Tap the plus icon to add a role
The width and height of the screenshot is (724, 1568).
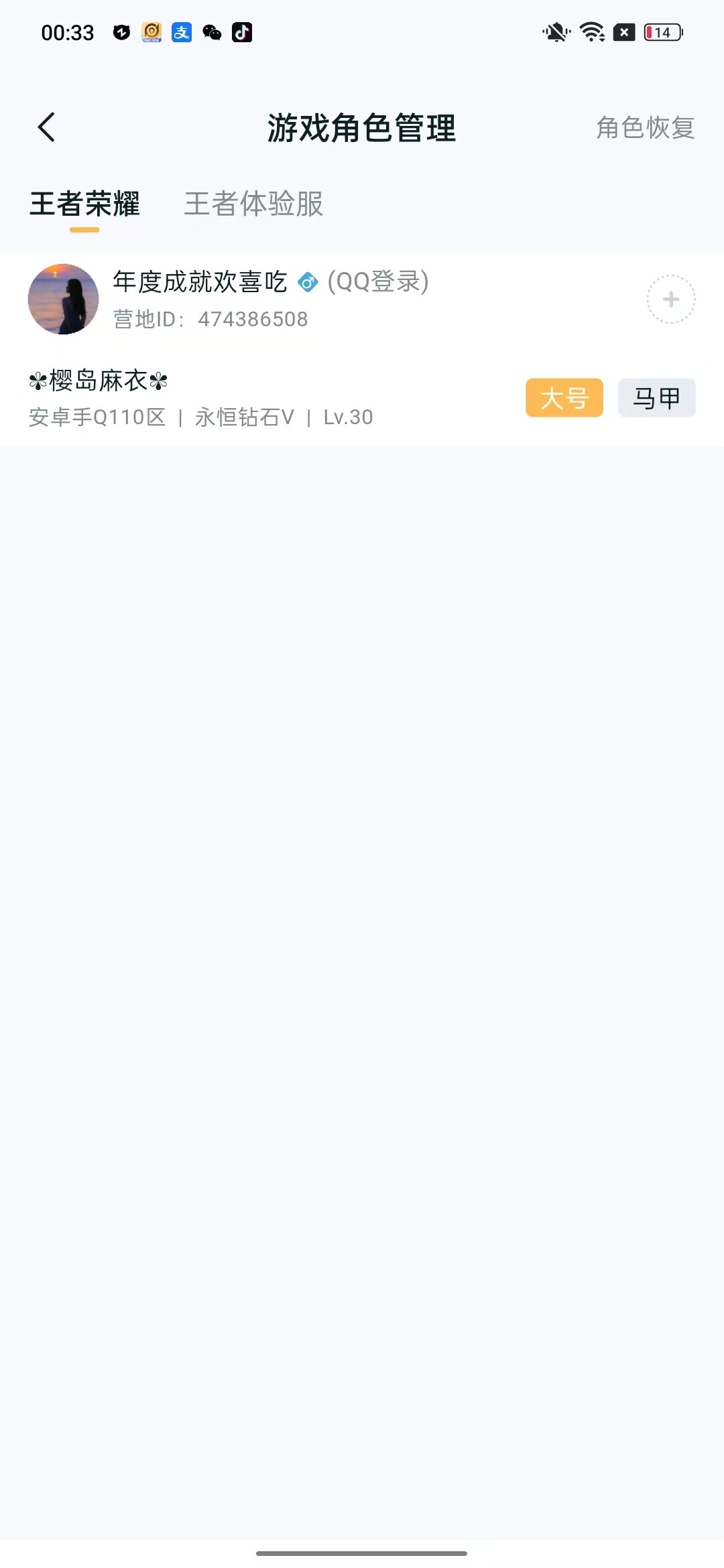point(670,300)
